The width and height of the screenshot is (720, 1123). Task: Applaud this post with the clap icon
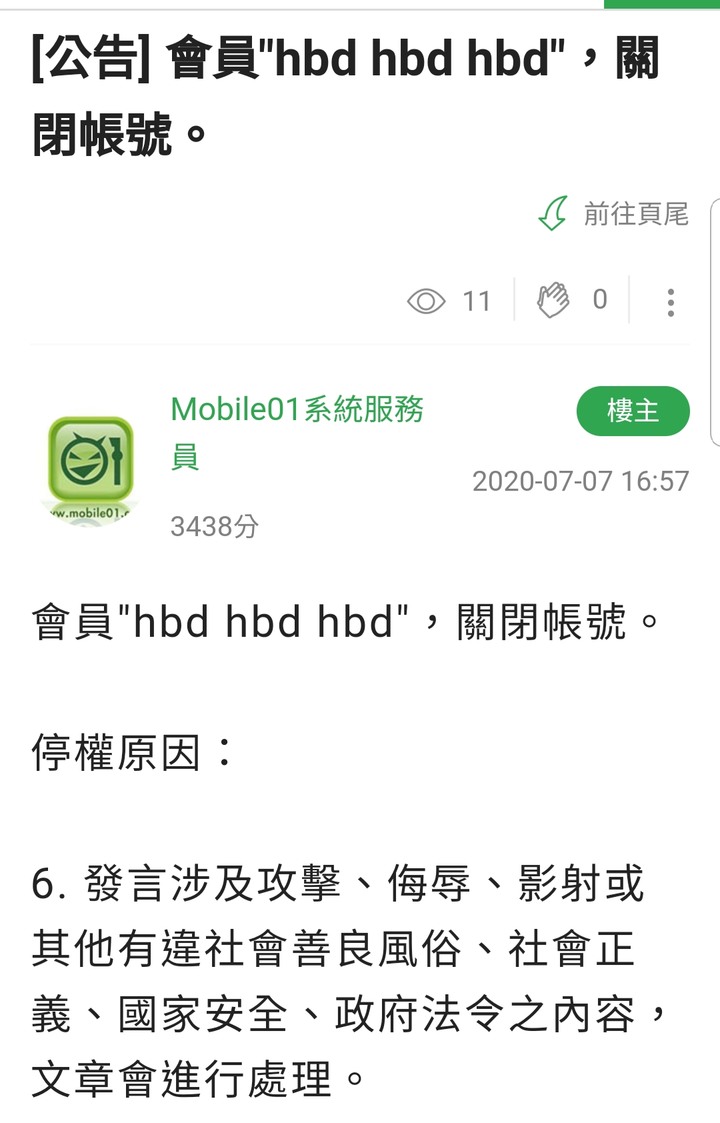tap(554, 300)
